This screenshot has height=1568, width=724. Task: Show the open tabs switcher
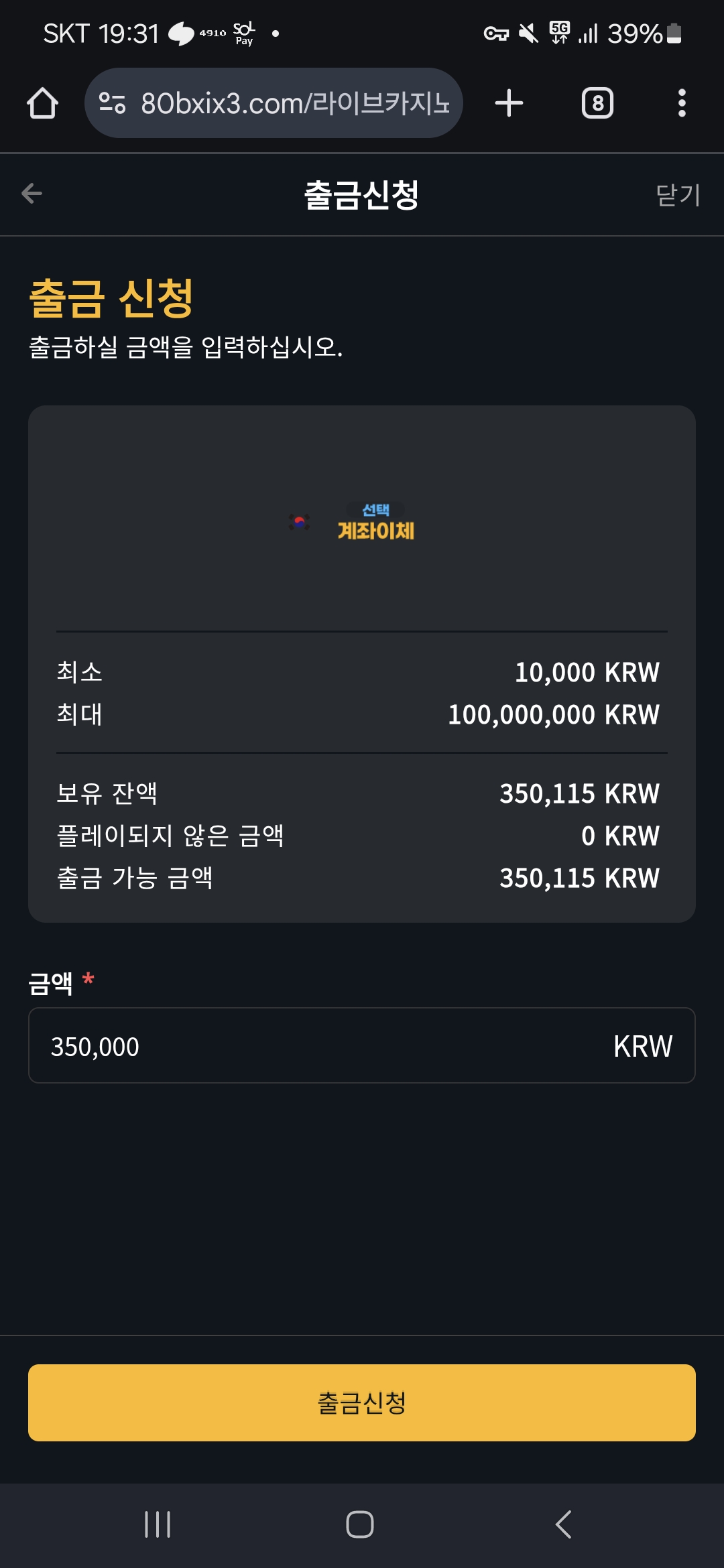tap(597, 103)
